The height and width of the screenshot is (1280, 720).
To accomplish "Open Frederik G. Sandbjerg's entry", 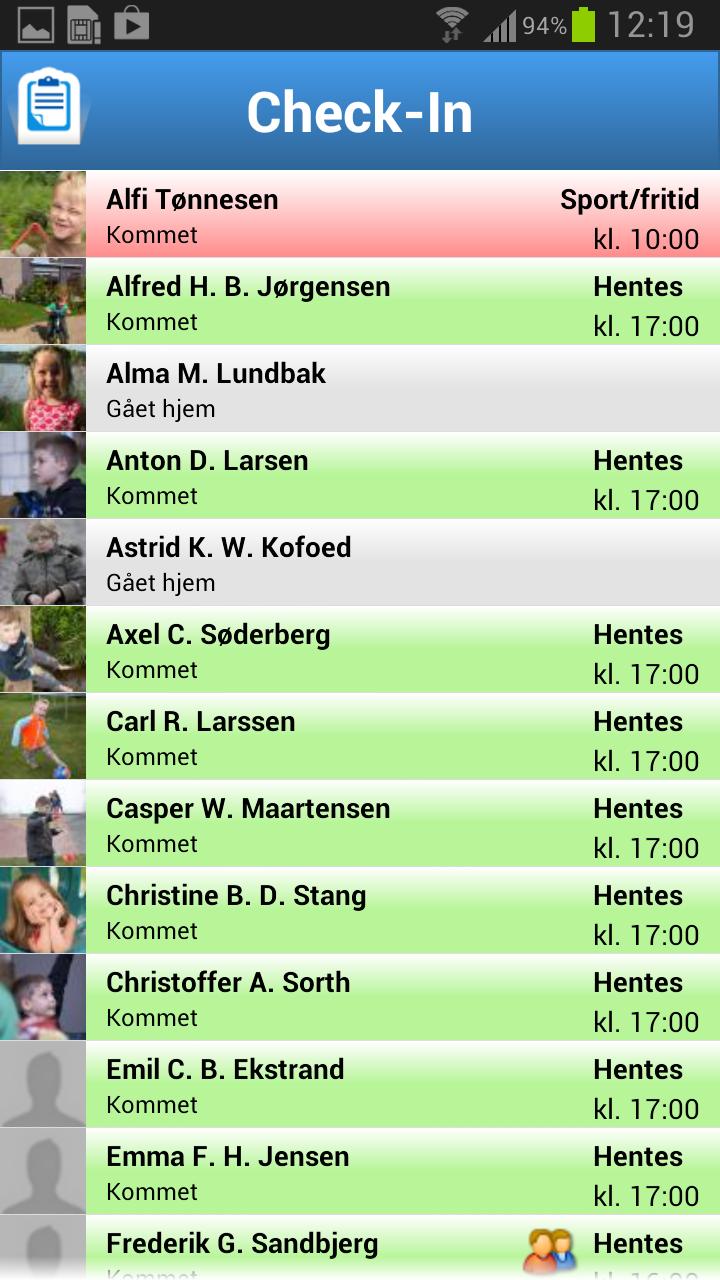I will click(x=300, y=1246).
